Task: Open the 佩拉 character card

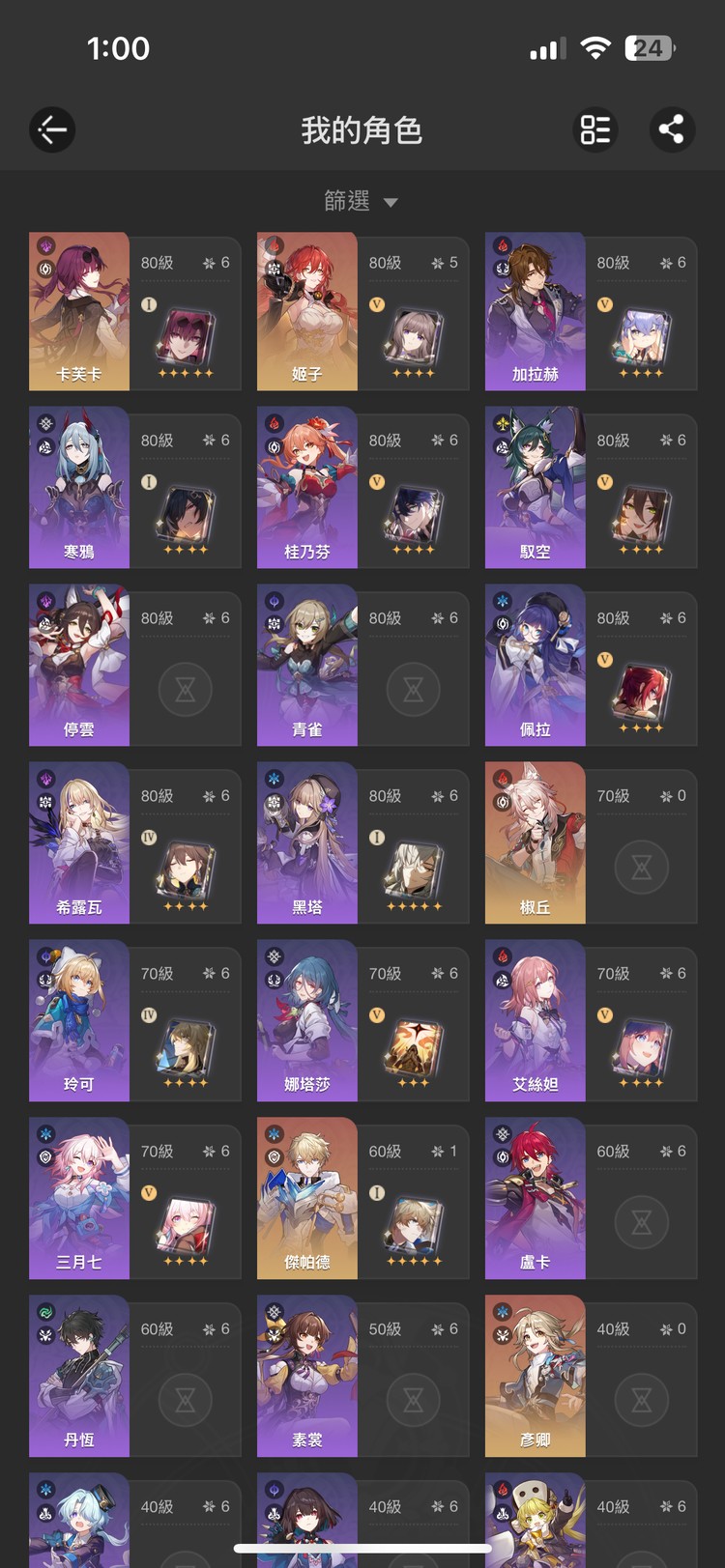Action: (591, 666)
